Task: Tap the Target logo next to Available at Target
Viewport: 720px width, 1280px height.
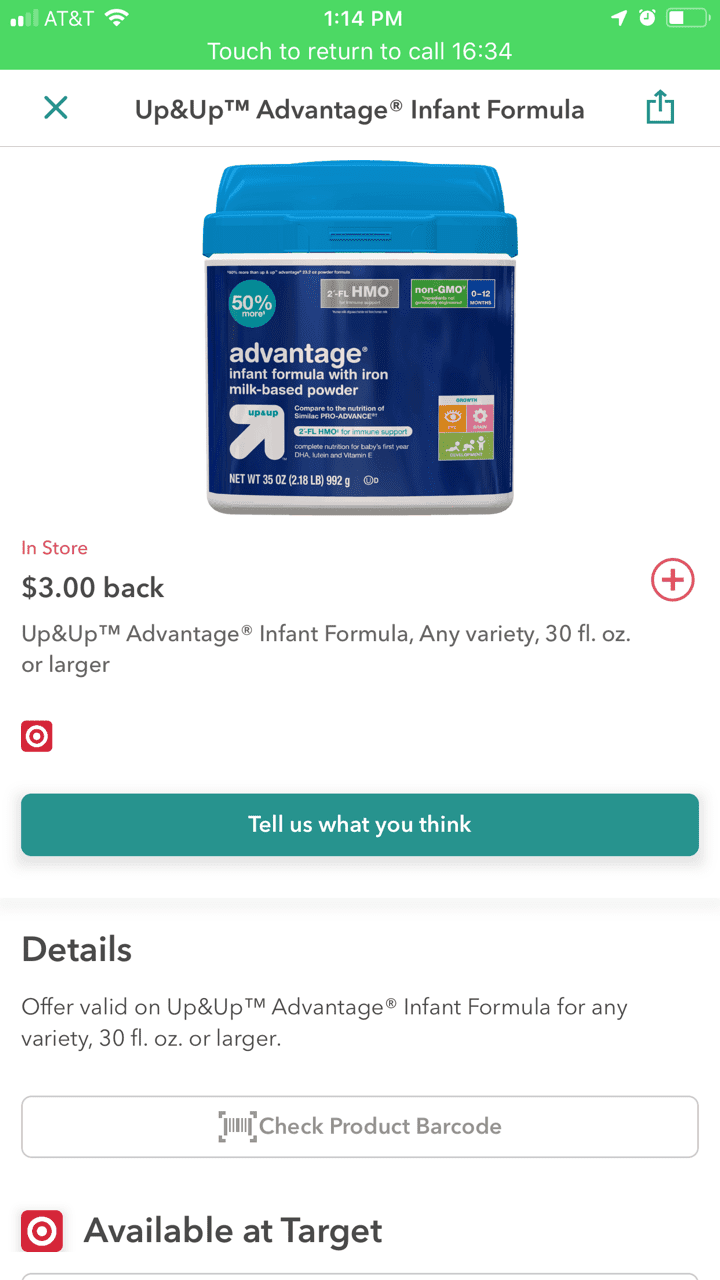Action: 41,1231
